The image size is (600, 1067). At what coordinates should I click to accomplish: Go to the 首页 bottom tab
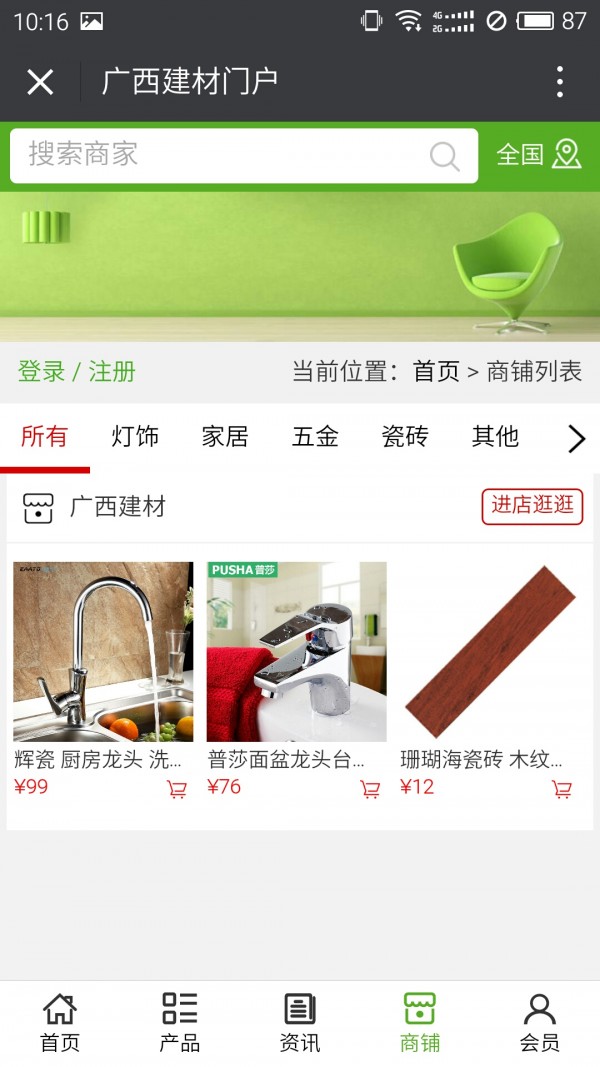(x=60, y=1022)
